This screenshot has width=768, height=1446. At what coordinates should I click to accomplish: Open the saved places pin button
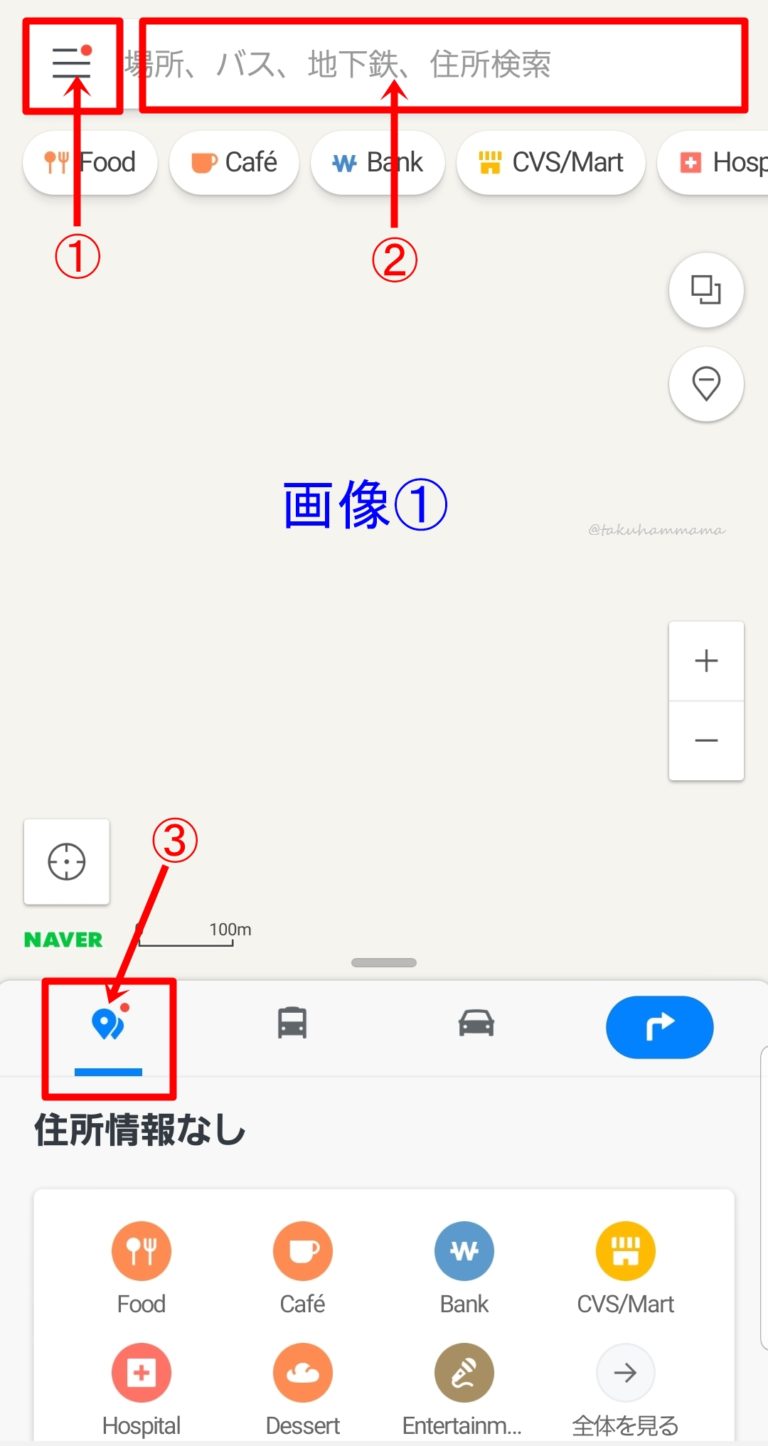click(706, 383)
